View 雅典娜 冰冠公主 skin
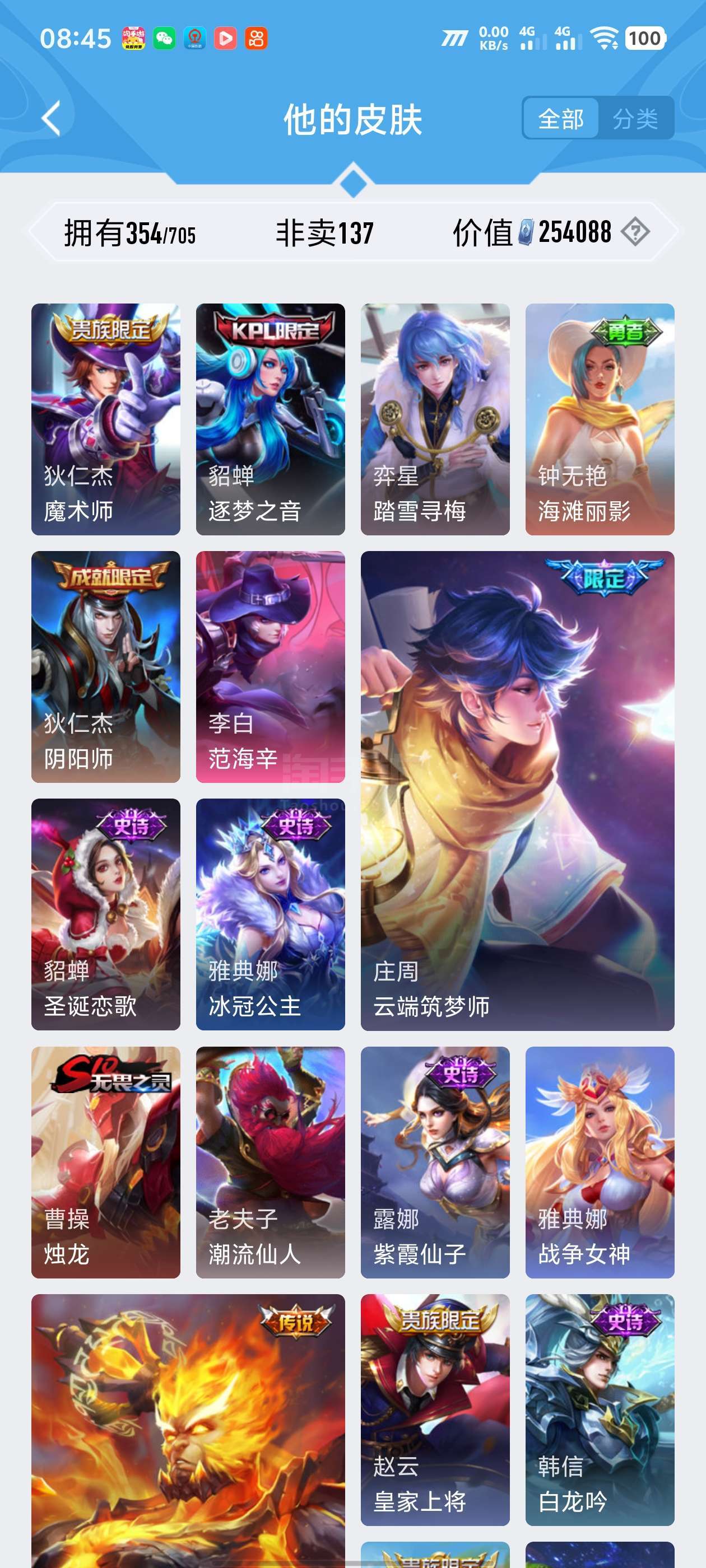Screen dimensions: 706x1568 pyautogui.click(x=271, y=914)
